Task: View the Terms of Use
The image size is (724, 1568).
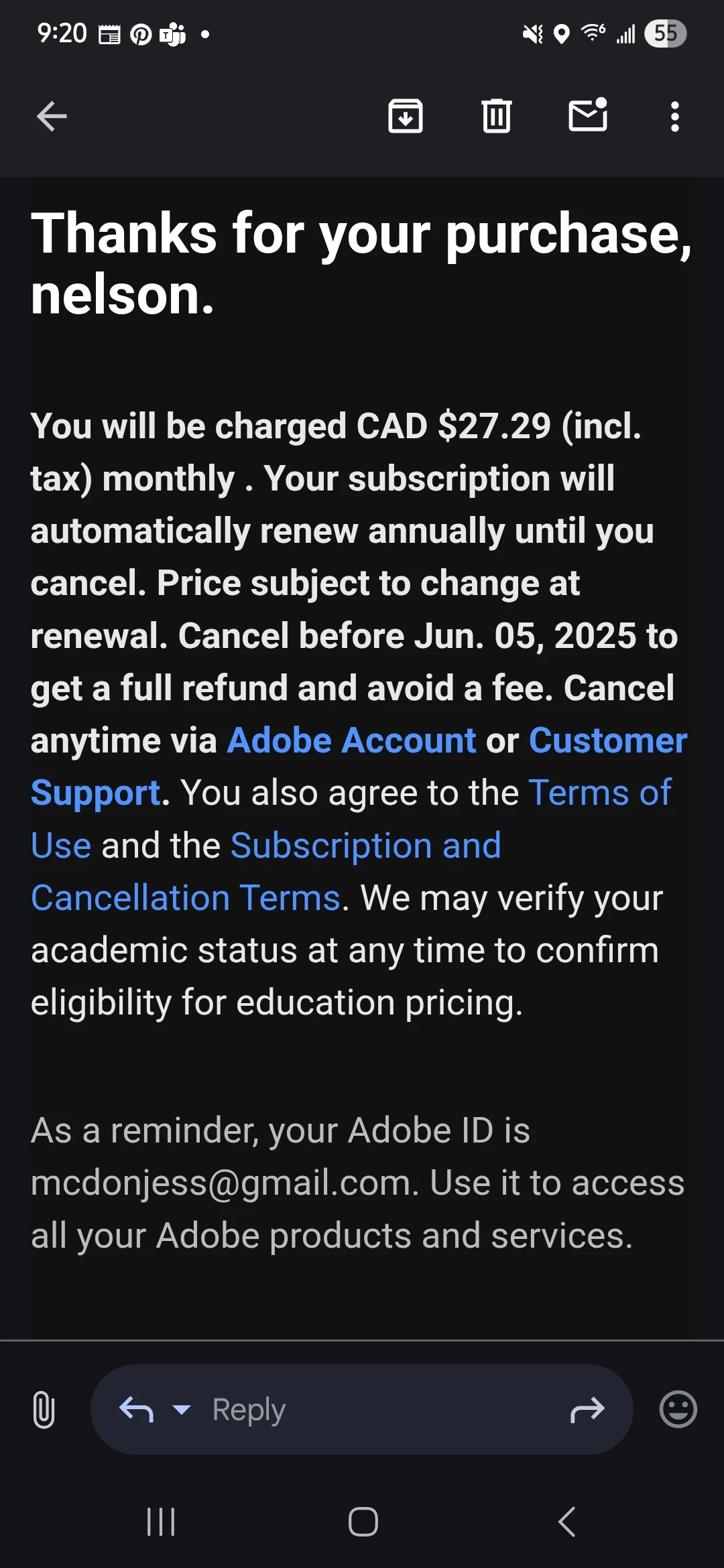Action: pyautogui.click(x=599, y=793)
